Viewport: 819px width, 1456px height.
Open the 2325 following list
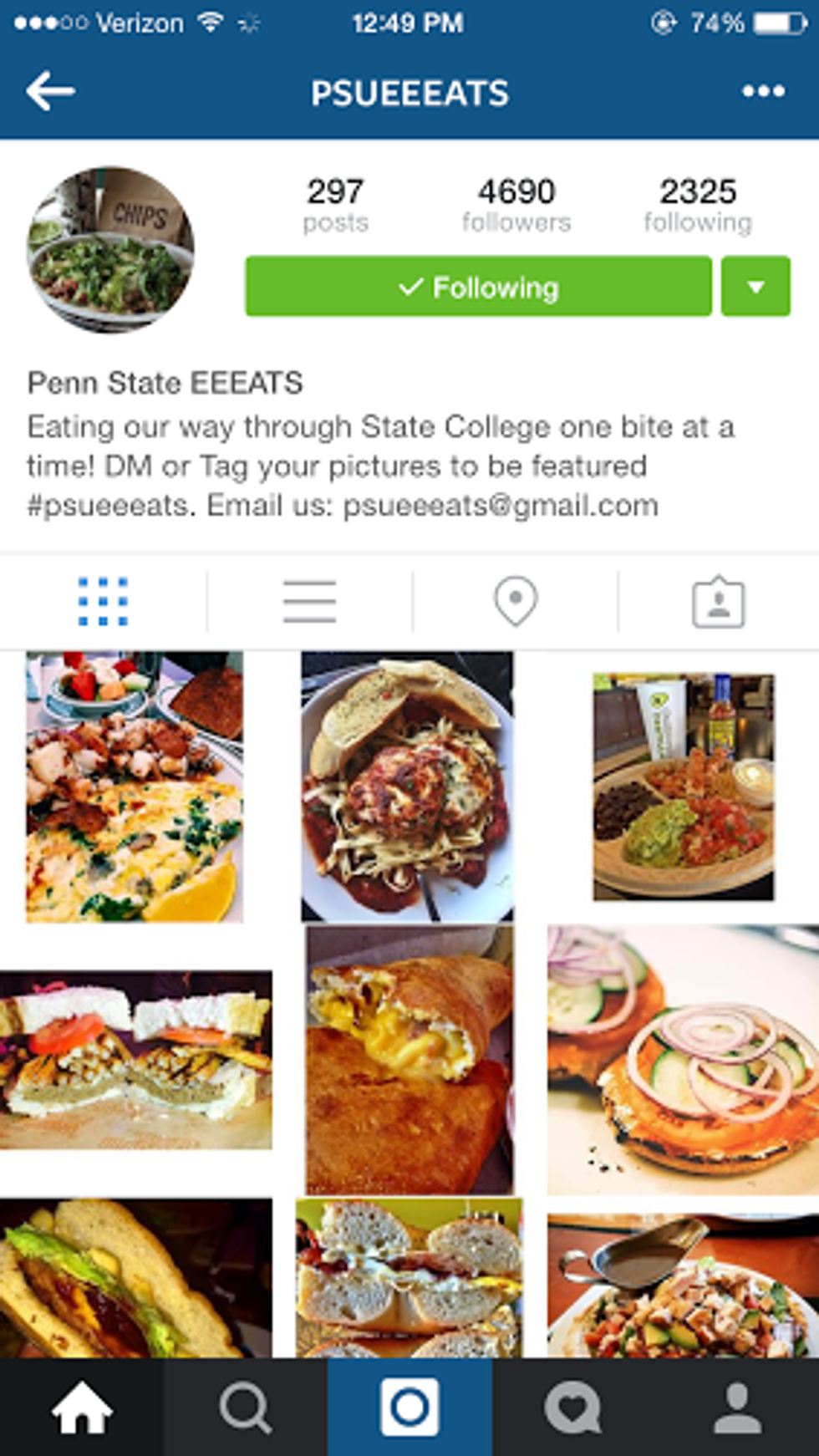pyautogui.click(x=698, y=204)
